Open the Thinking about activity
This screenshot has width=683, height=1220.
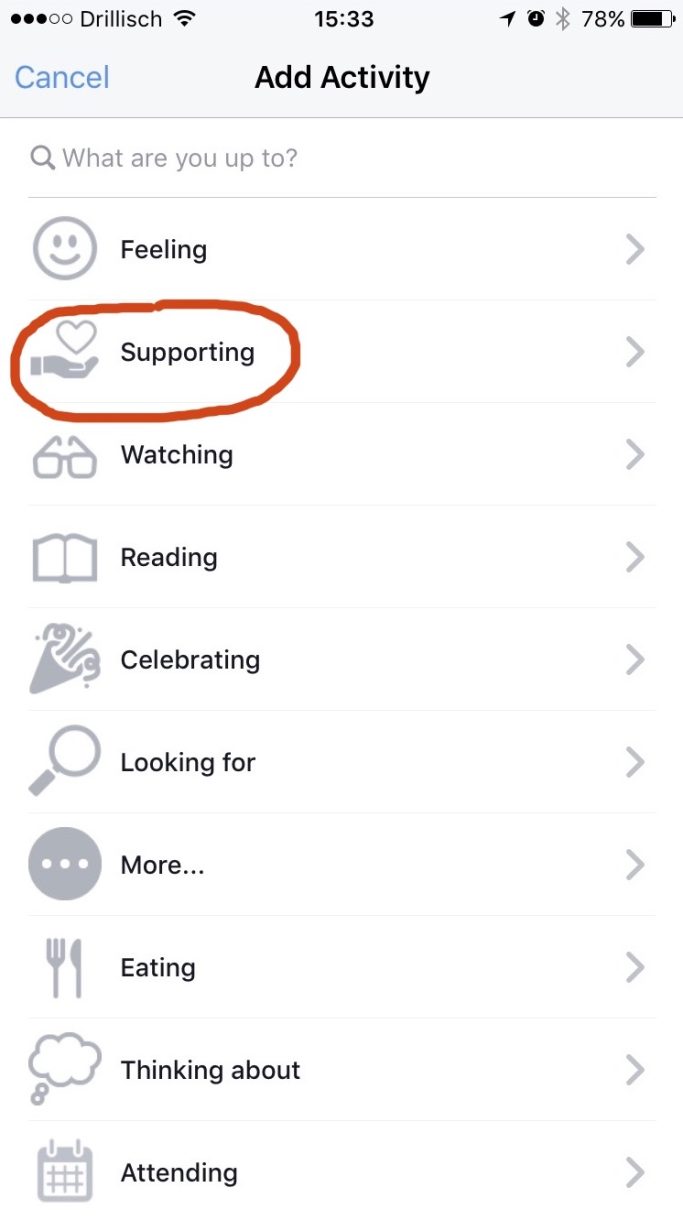342,1070
